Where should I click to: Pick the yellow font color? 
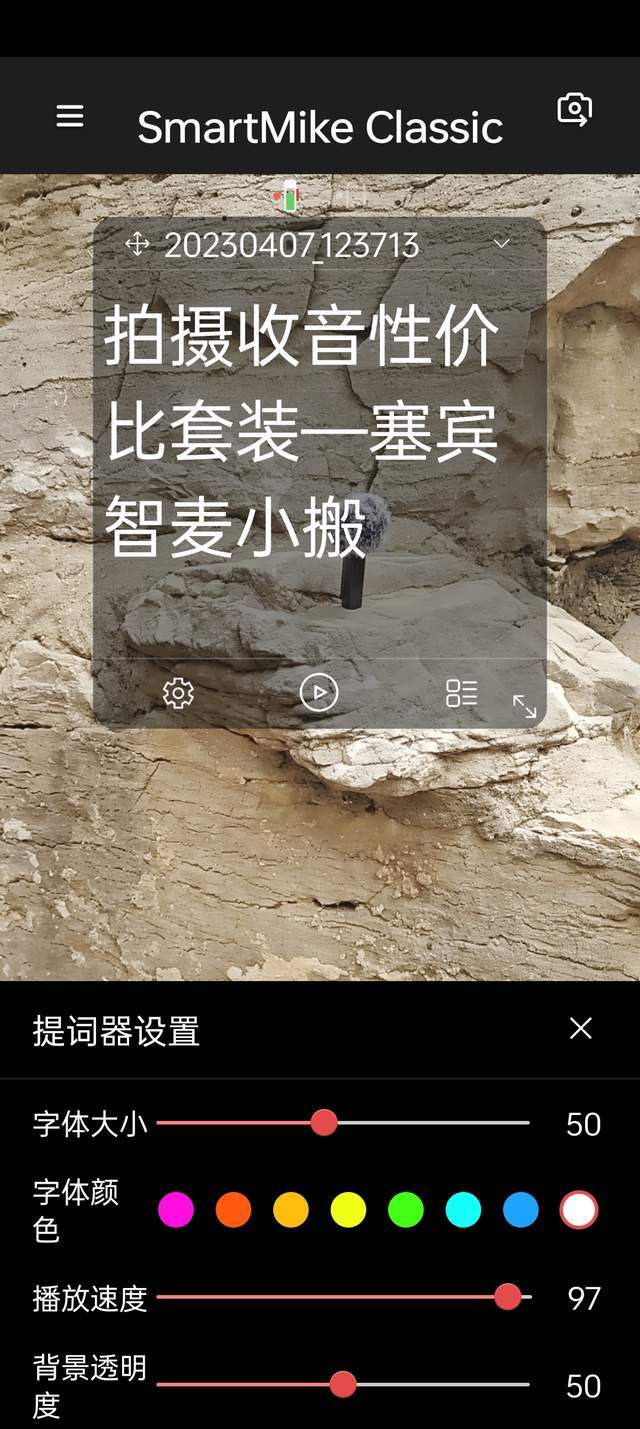click(348, 1209)
